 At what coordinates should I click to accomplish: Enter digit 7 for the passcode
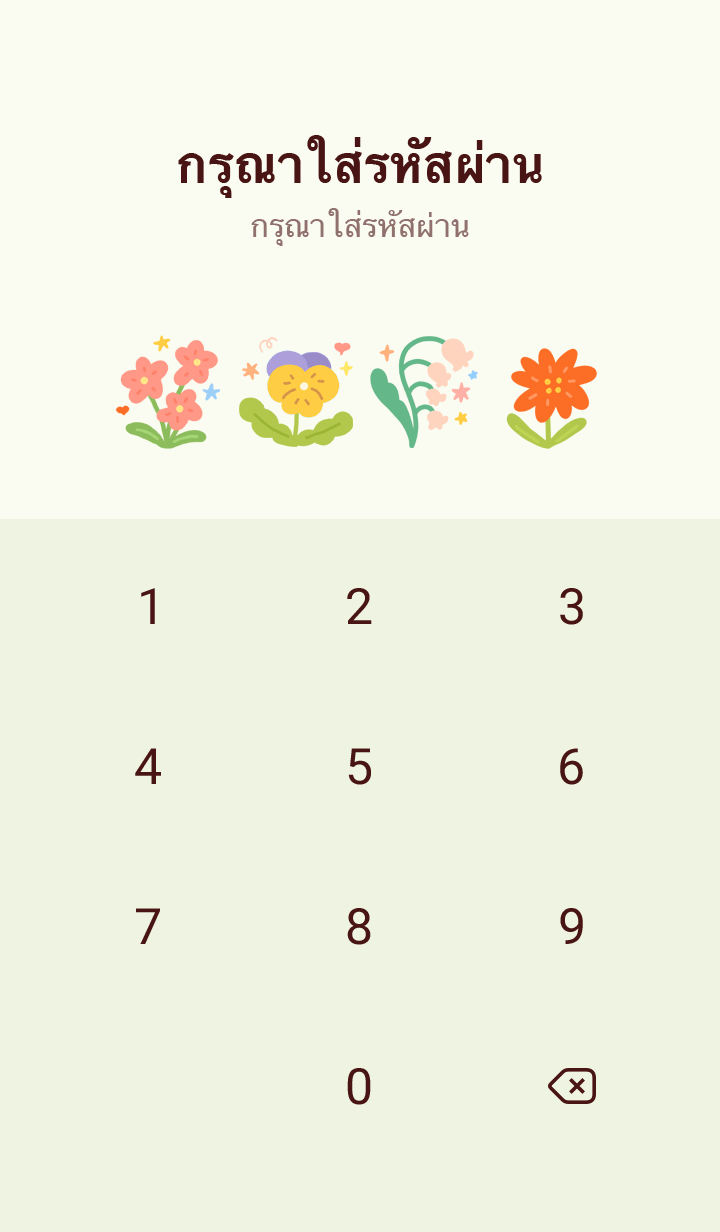148,927
